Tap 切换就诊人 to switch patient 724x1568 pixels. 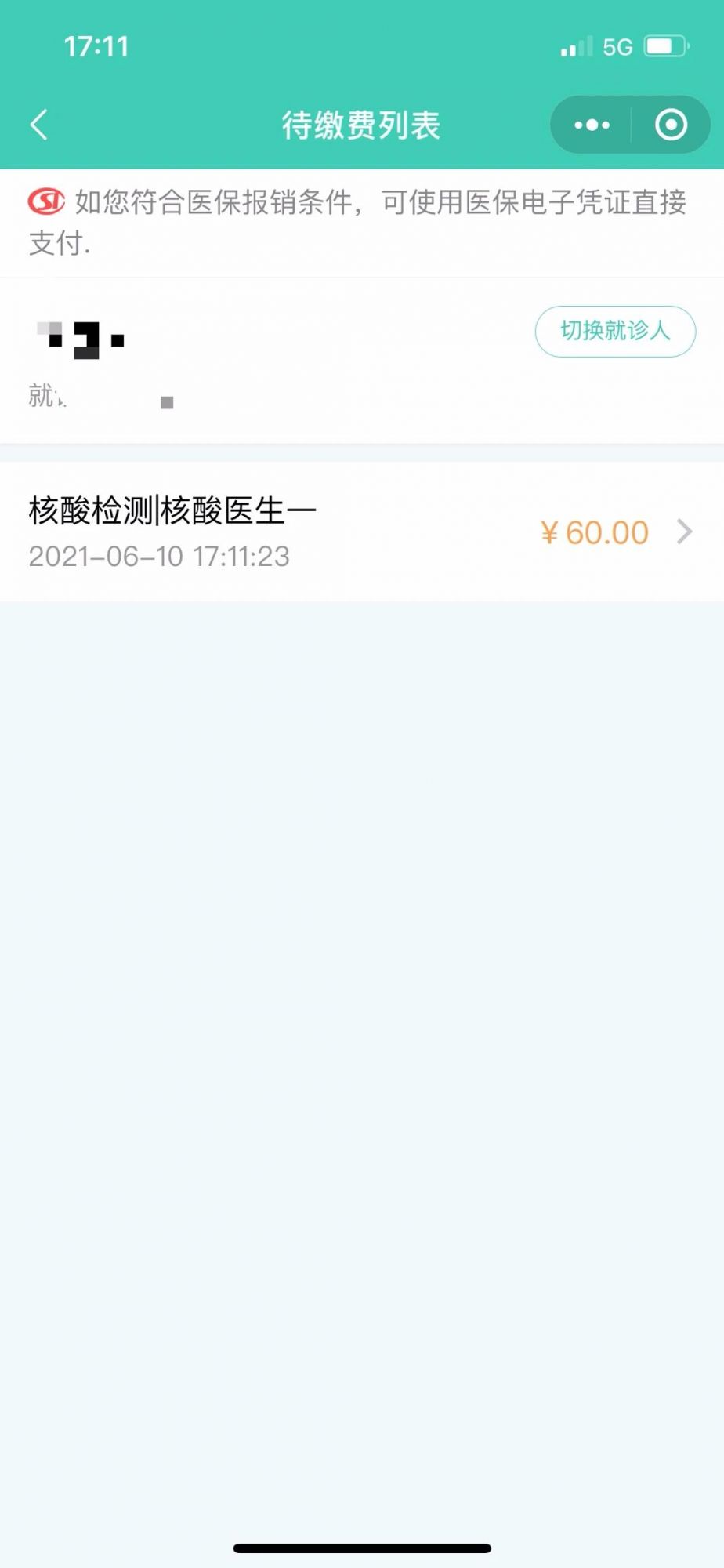click(x=615, y=331)
